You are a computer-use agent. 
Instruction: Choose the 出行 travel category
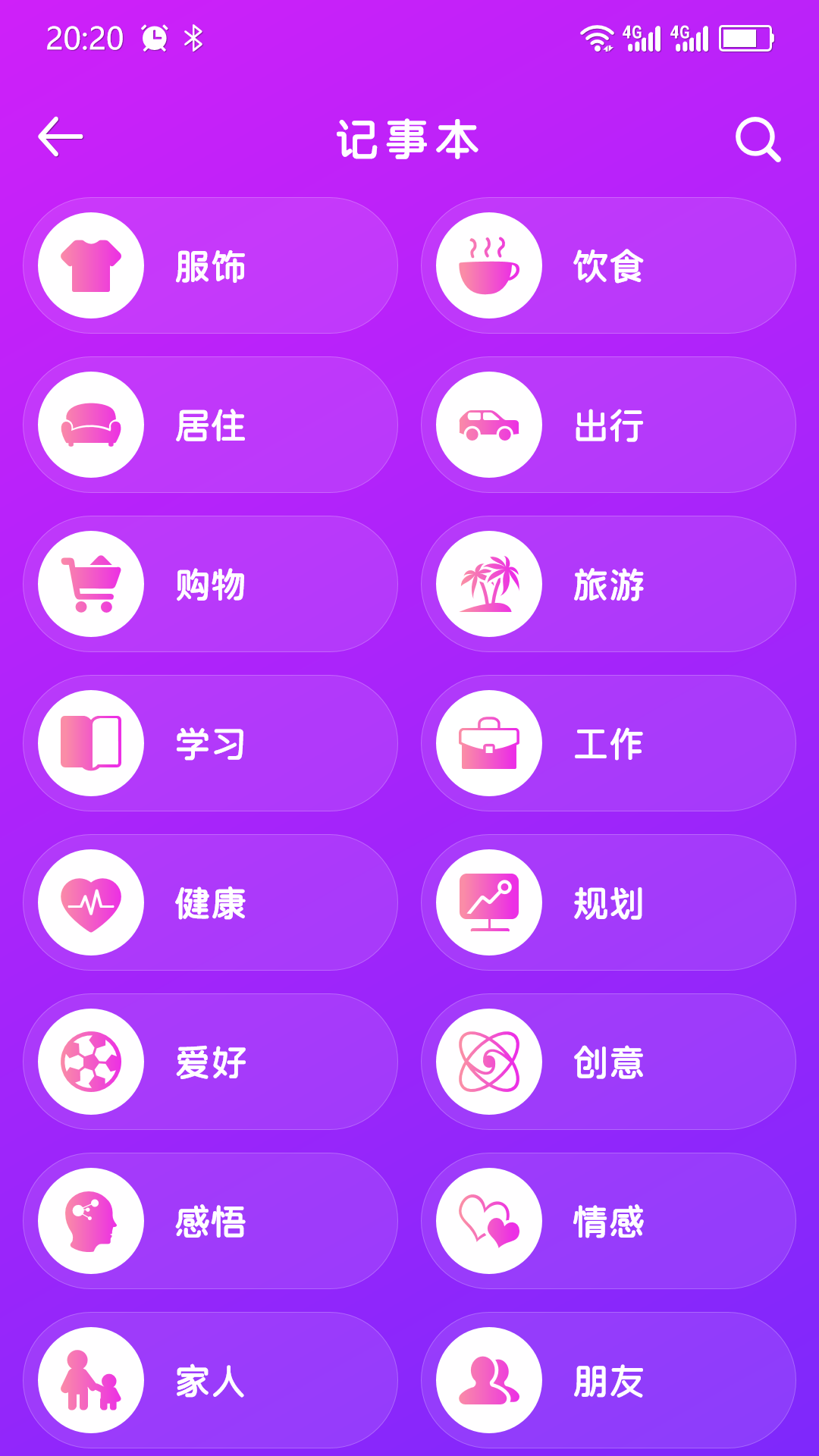(608, 425)
